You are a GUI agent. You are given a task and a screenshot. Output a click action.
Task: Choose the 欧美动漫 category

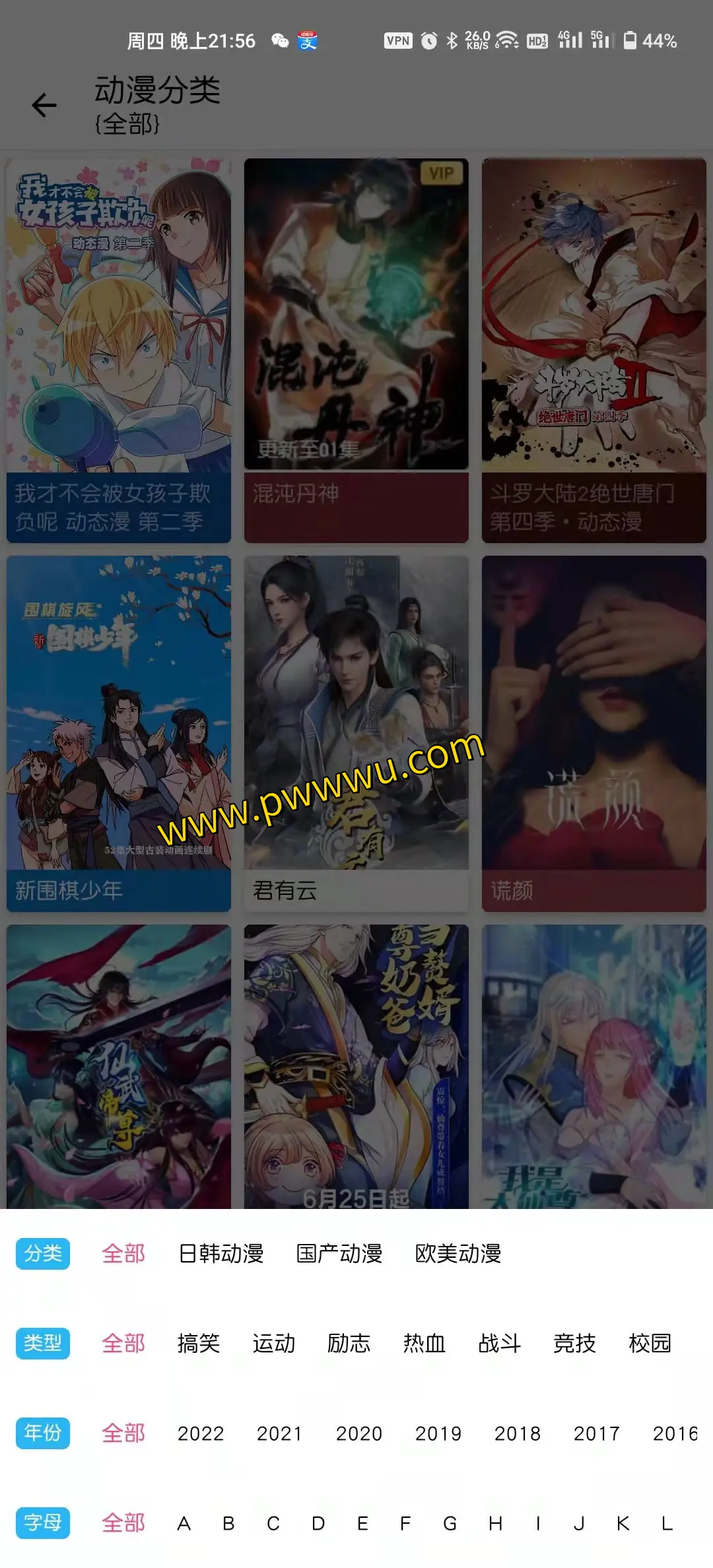pos(458,1253)
